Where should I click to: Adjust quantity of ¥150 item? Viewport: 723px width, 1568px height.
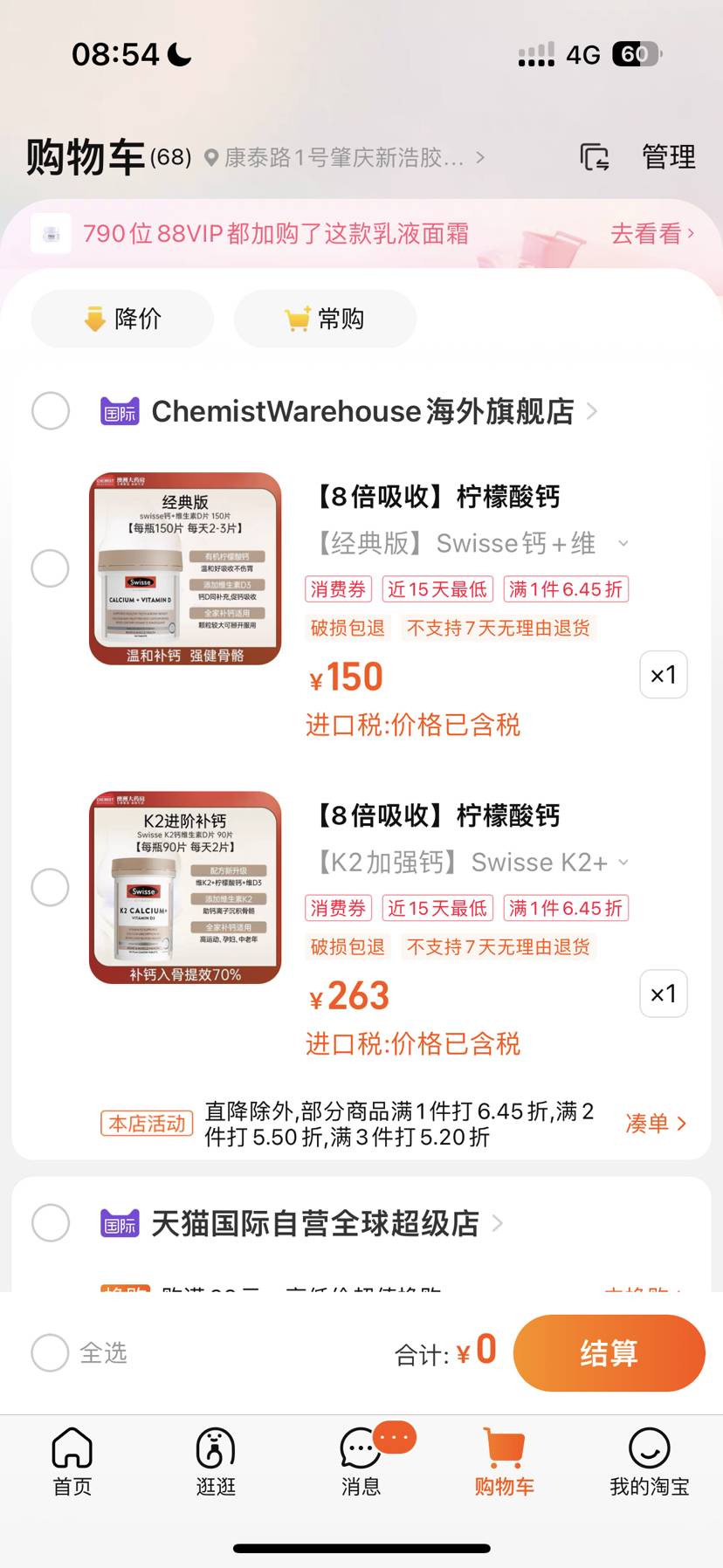[663, 675]
